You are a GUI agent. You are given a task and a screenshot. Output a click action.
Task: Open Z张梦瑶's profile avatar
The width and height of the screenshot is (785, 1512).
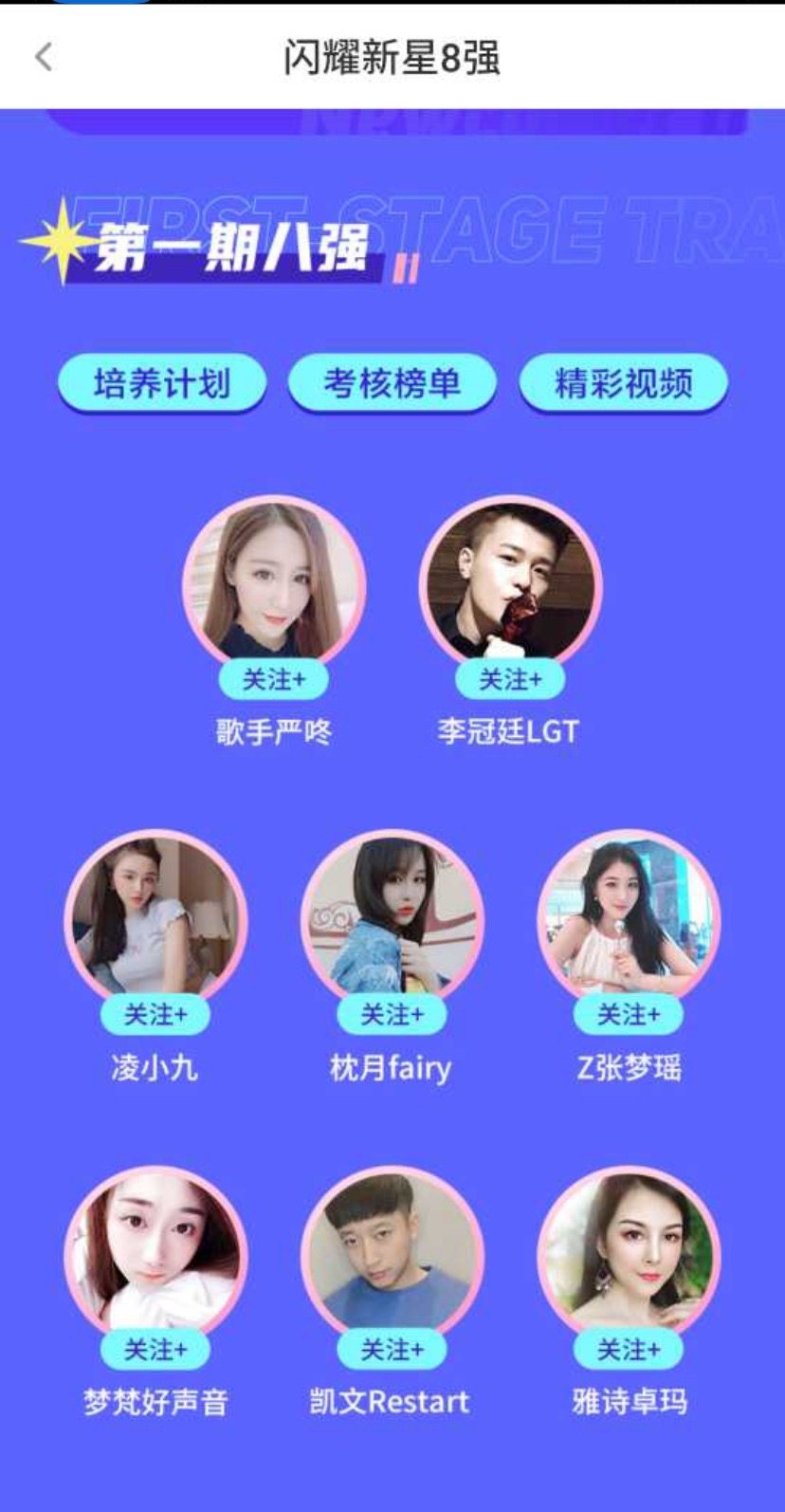click(x=629, y=916)
